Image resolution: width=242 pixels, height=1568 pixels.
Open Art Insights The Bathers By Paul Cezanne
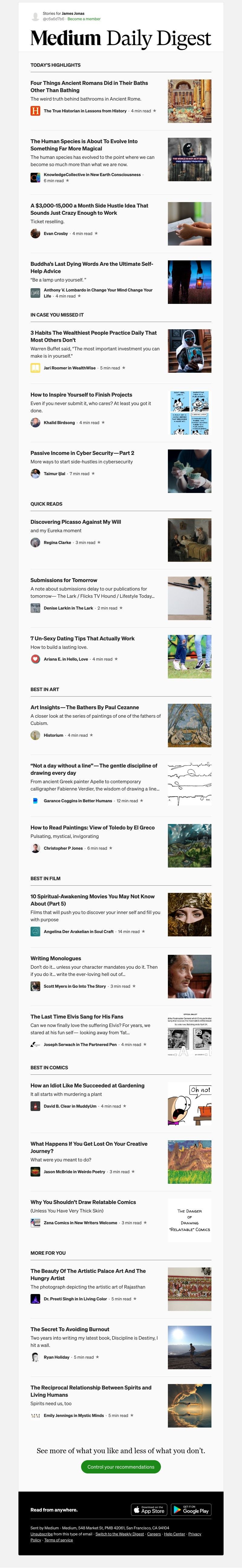85,707
